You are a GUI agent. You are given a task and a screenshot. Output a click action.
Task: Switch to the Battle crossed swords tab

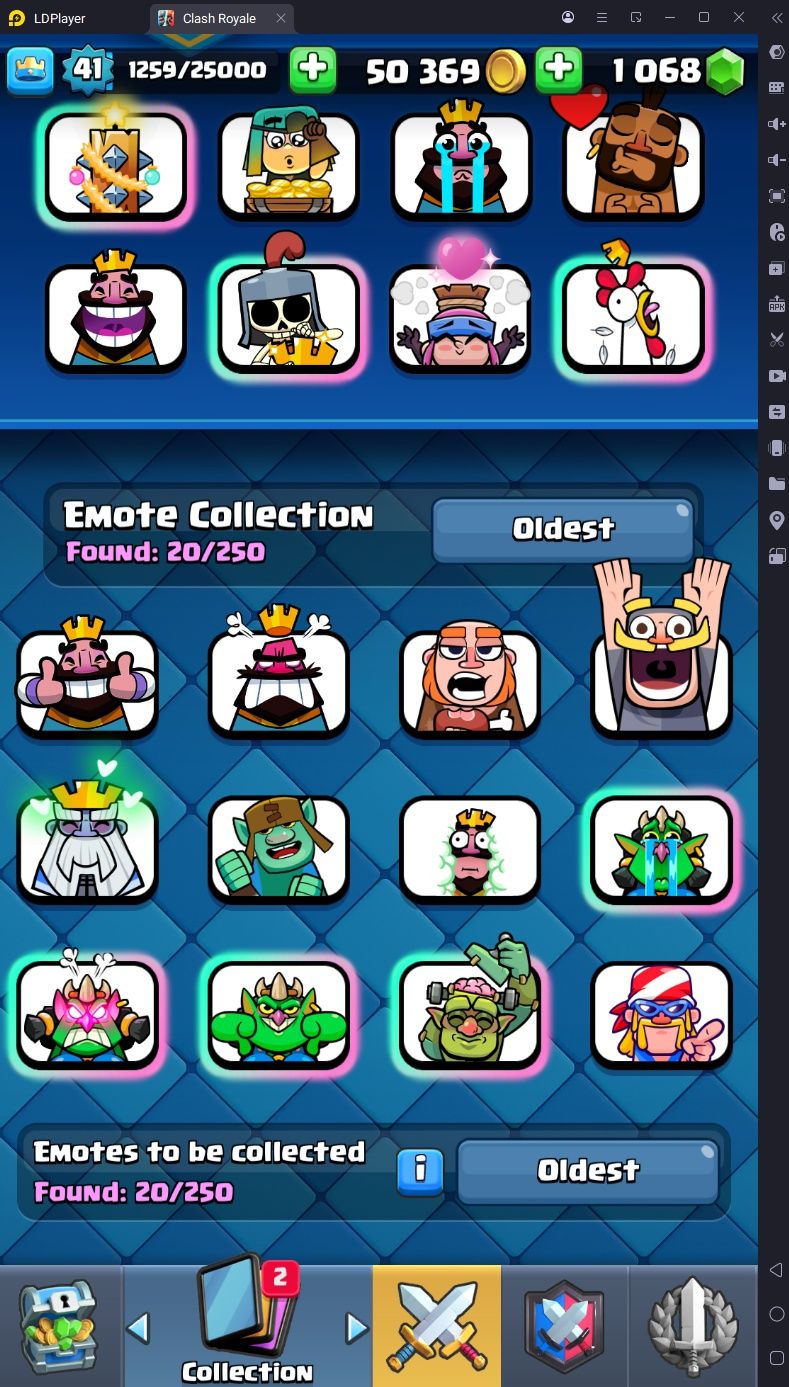pyautogui.click(x=436, y=1326)
